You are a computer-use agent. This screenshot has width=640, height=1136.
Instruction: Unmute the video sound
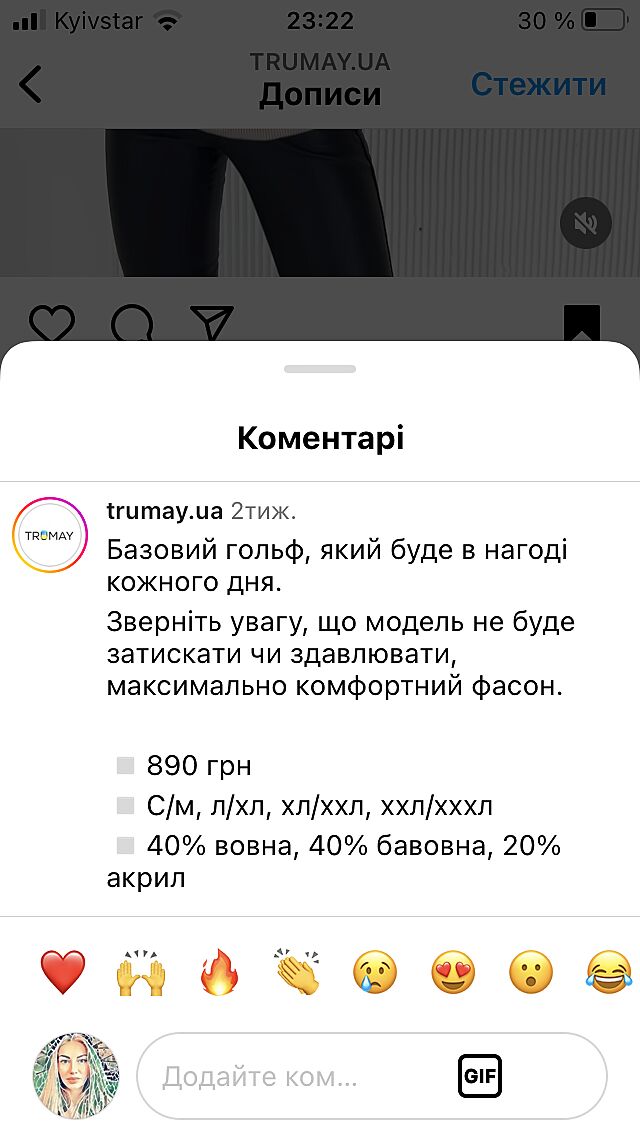(x=585, y=222)
